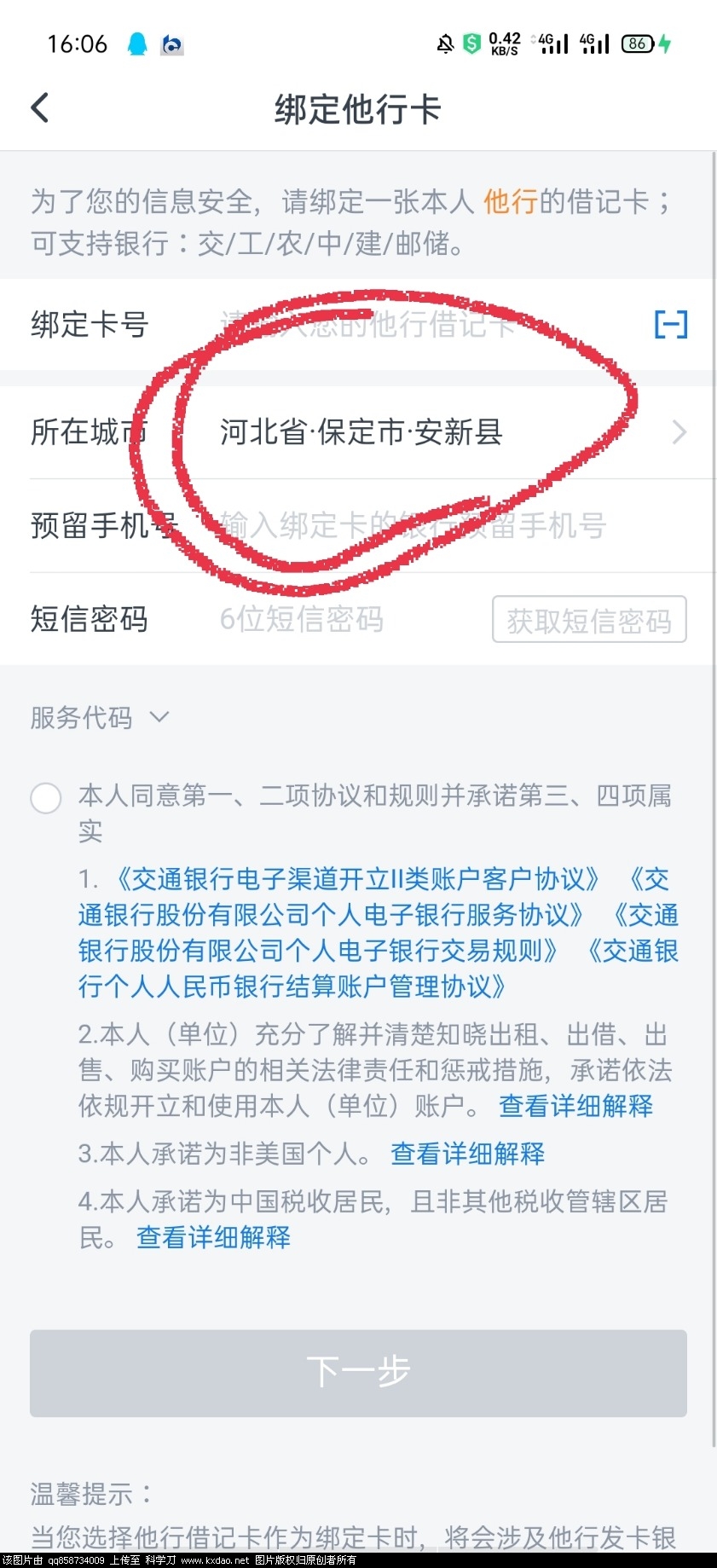717x1568 pixels.
Task: Enter the 6位短信密码 field
Action: point(341,619)
